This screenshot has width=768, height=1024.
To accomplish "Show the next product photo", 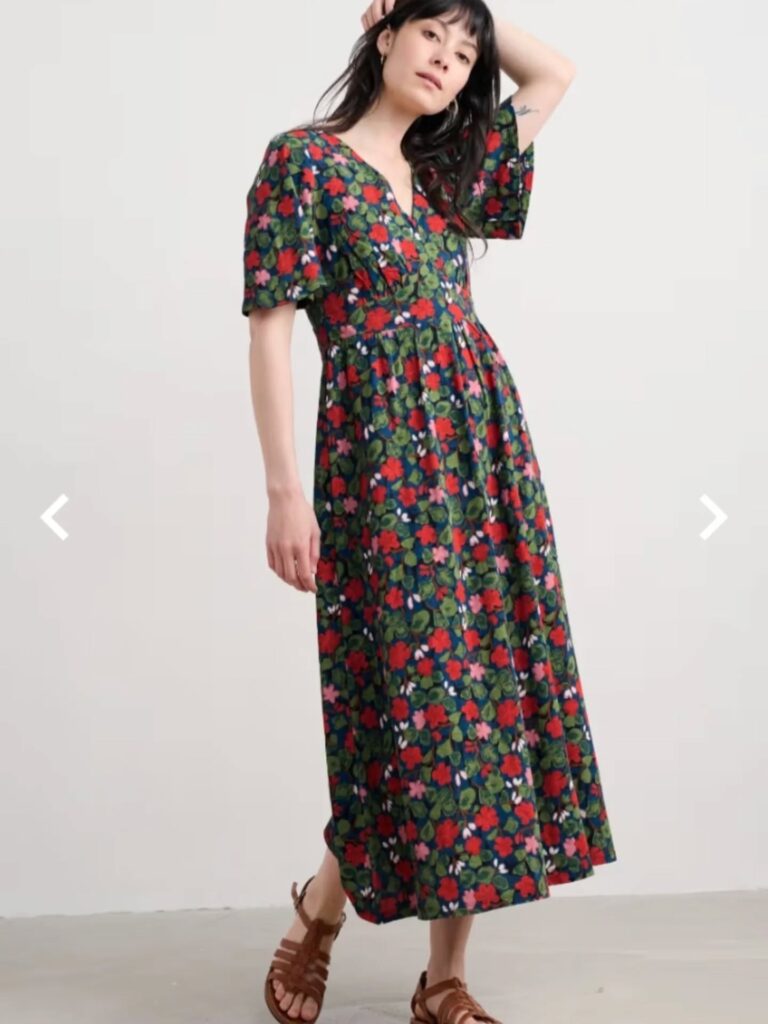I will 712,517.
